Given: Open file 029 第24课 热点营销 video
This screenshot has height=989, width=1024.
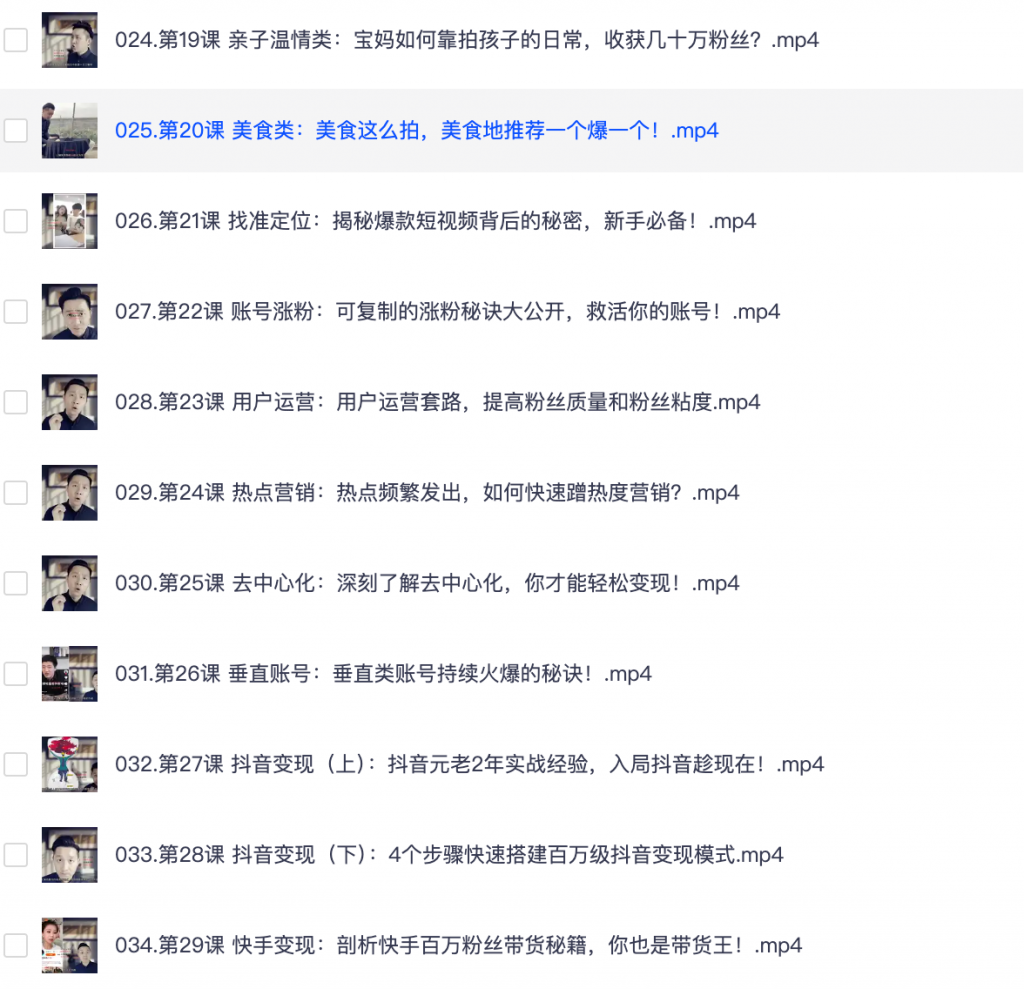Looking at the screenshot, I should (427, 492).
